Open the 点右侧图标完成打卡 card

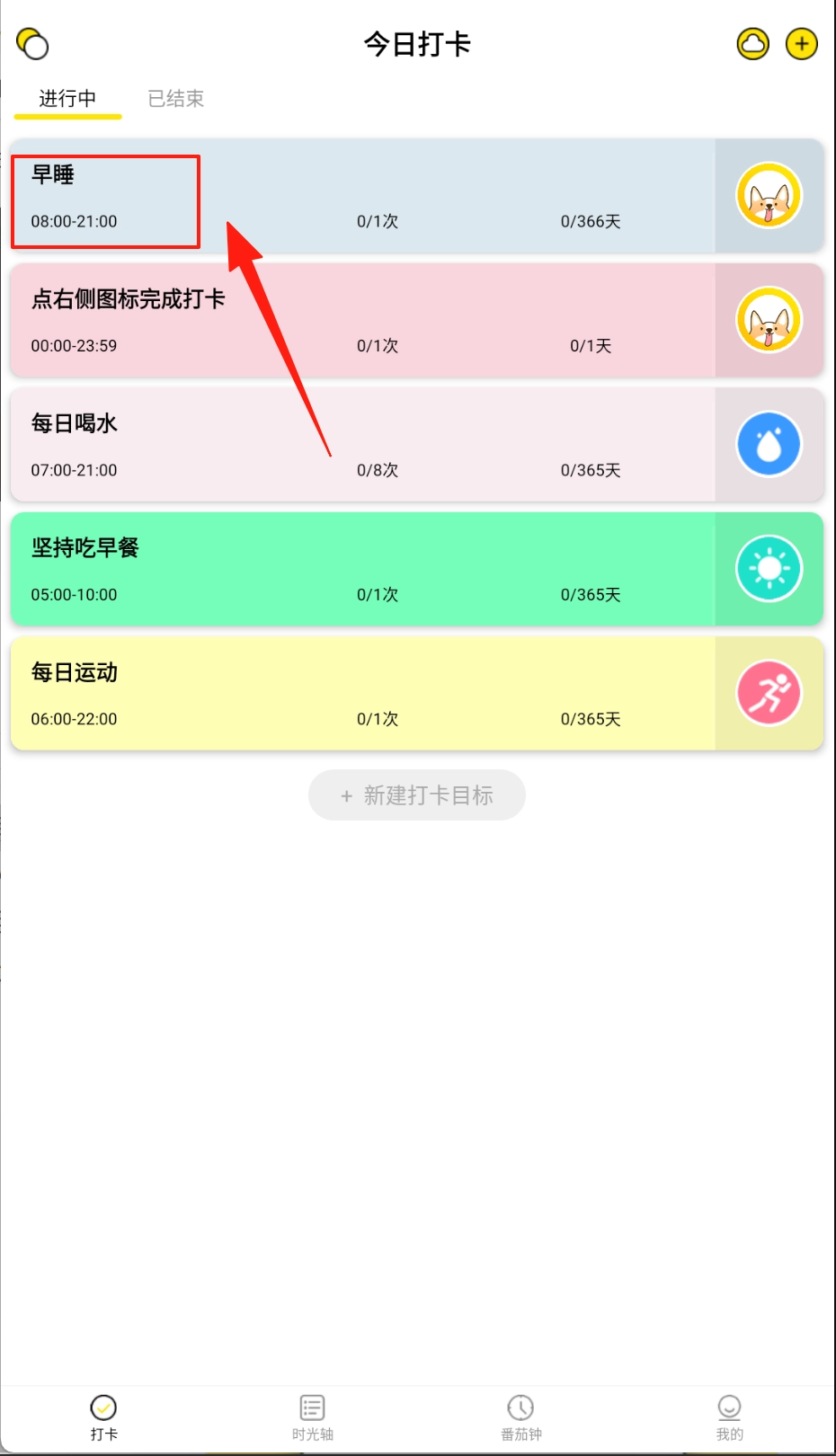click(360, 320)
